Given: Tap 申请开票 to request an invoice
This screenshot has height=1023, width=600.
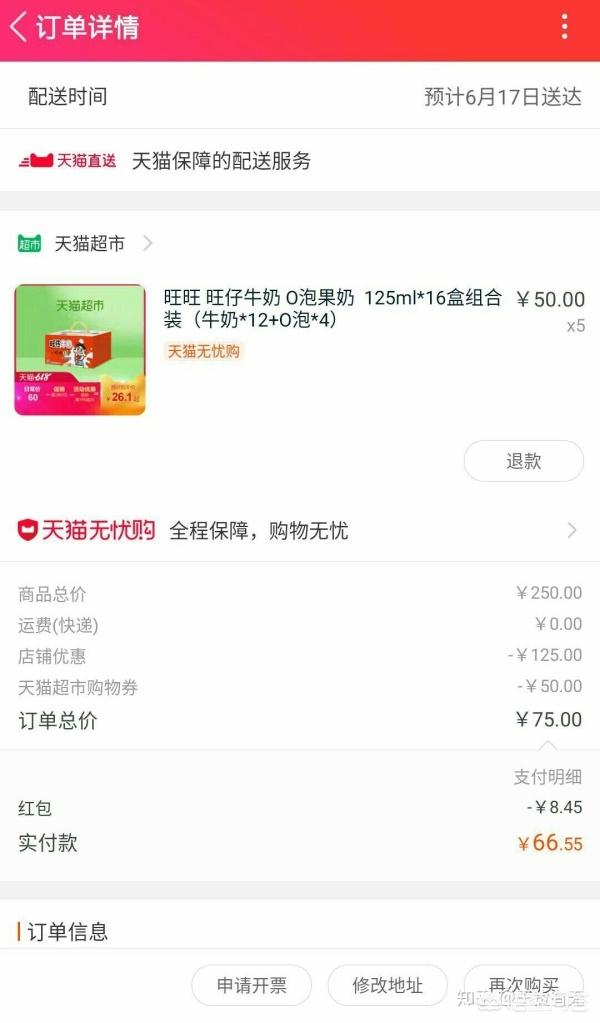Looking at the screenshot, I should click(x=251, y=985).
